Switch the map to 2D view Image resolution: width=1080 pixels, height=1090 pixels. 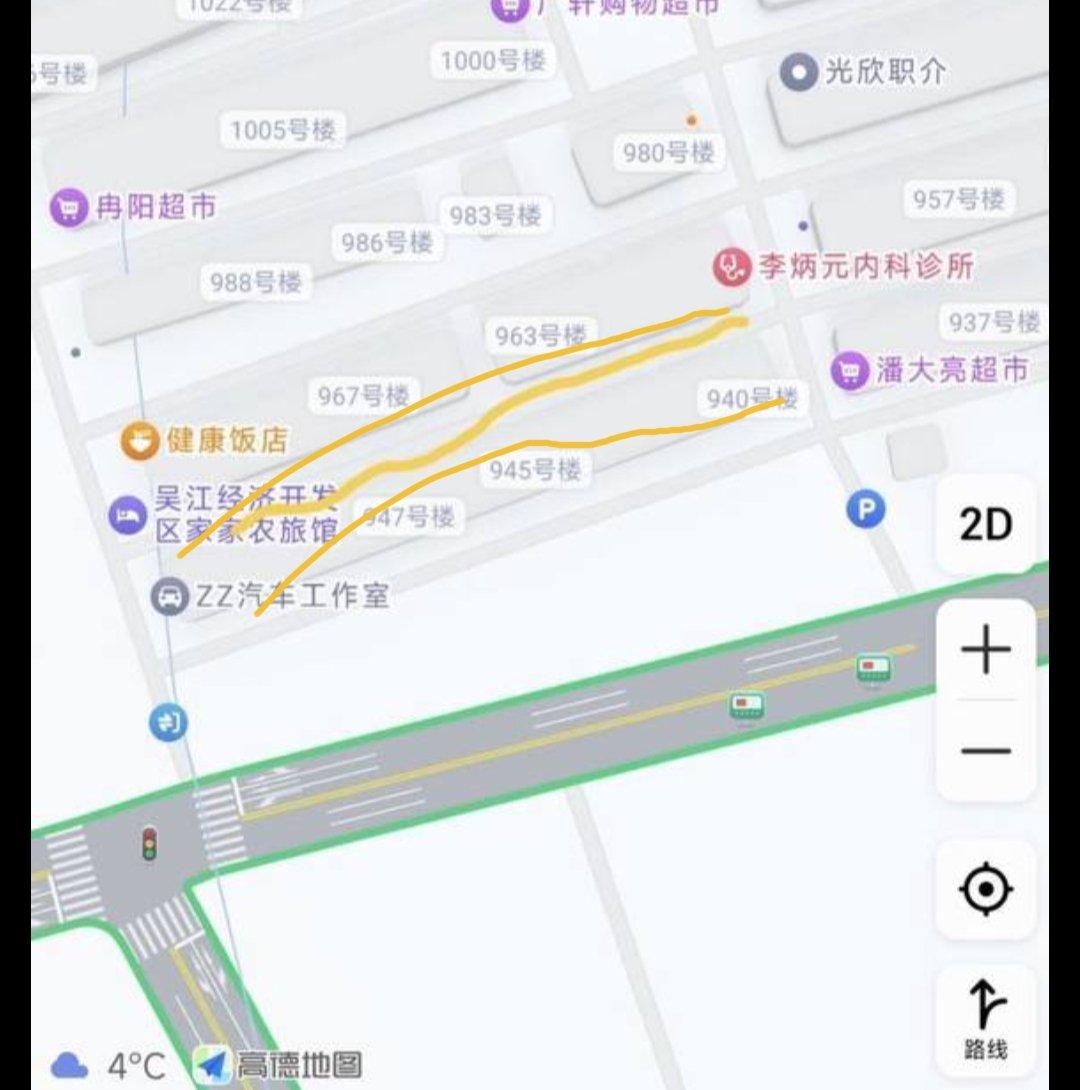coord(985,524)
